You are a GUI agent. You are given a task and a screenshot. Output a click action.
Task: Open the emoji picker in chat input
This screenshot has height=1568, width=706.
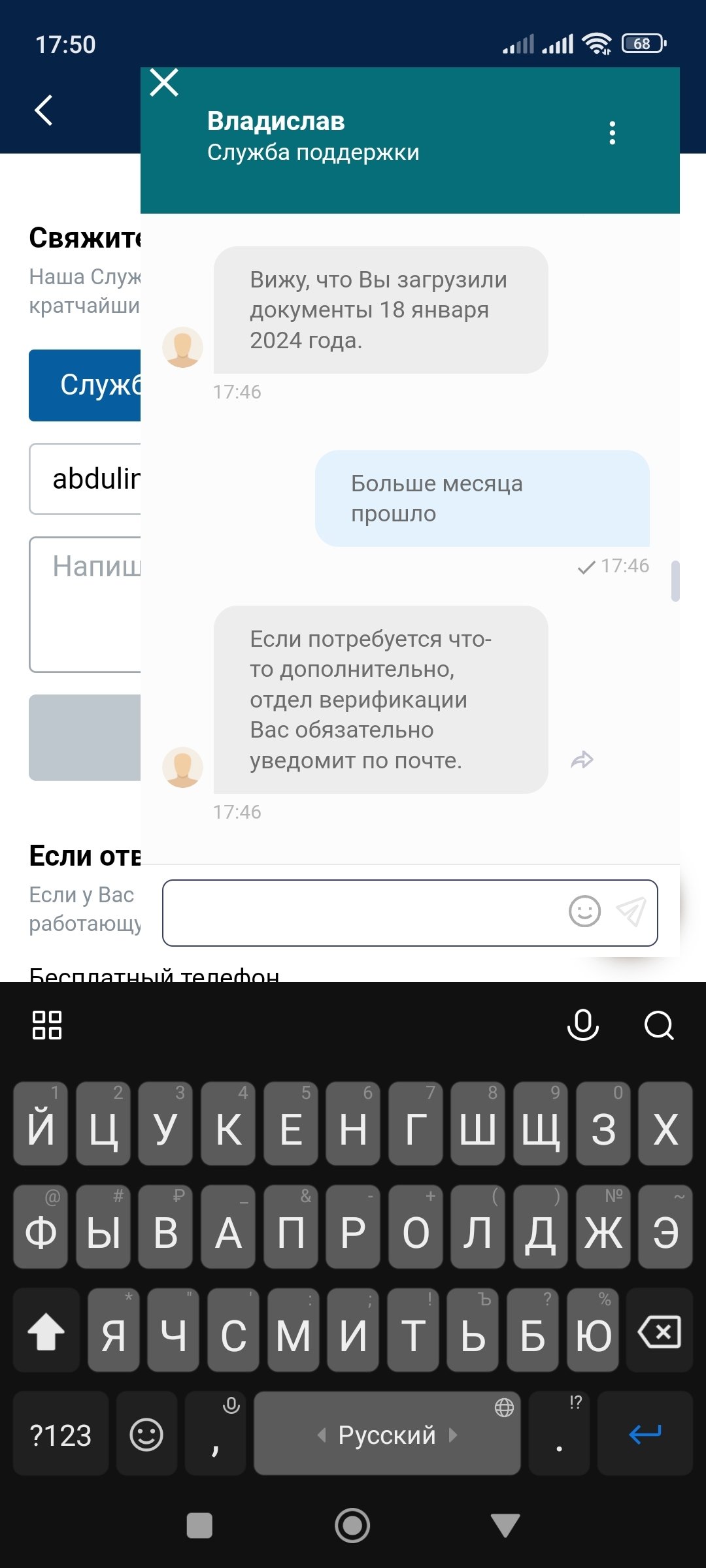point(584,911)
